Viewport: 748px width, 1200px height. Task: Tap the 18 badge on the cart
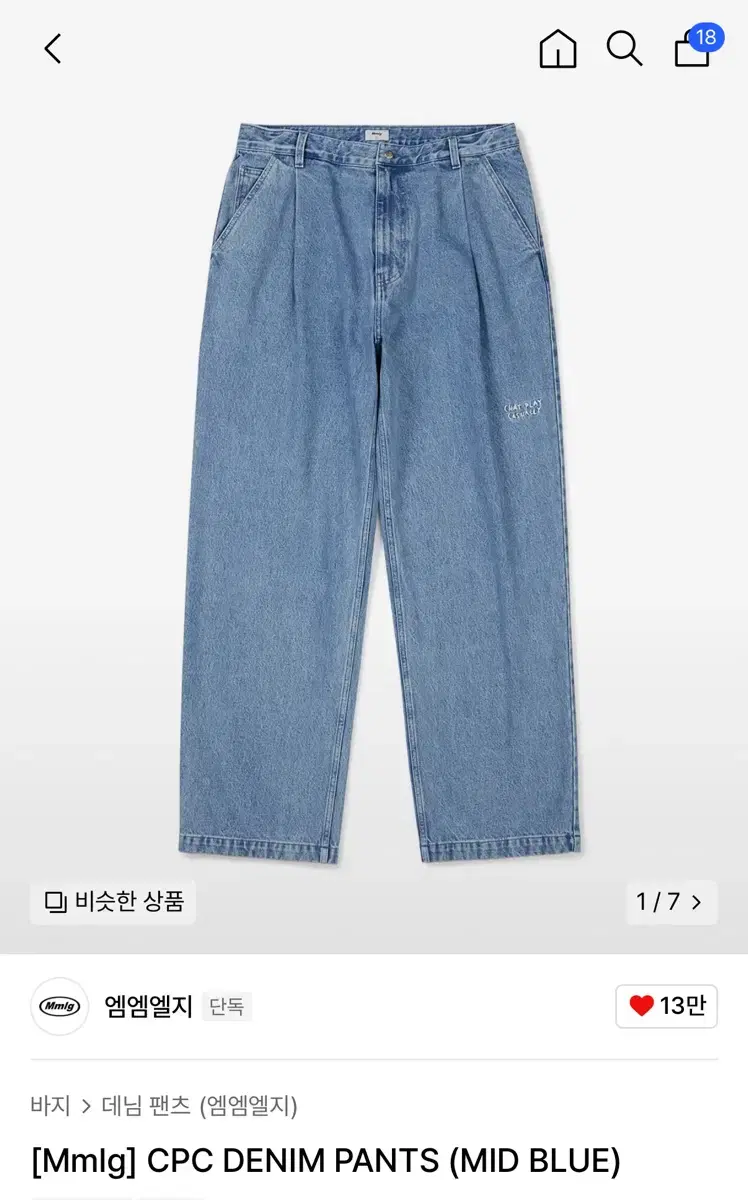[707, 36]
